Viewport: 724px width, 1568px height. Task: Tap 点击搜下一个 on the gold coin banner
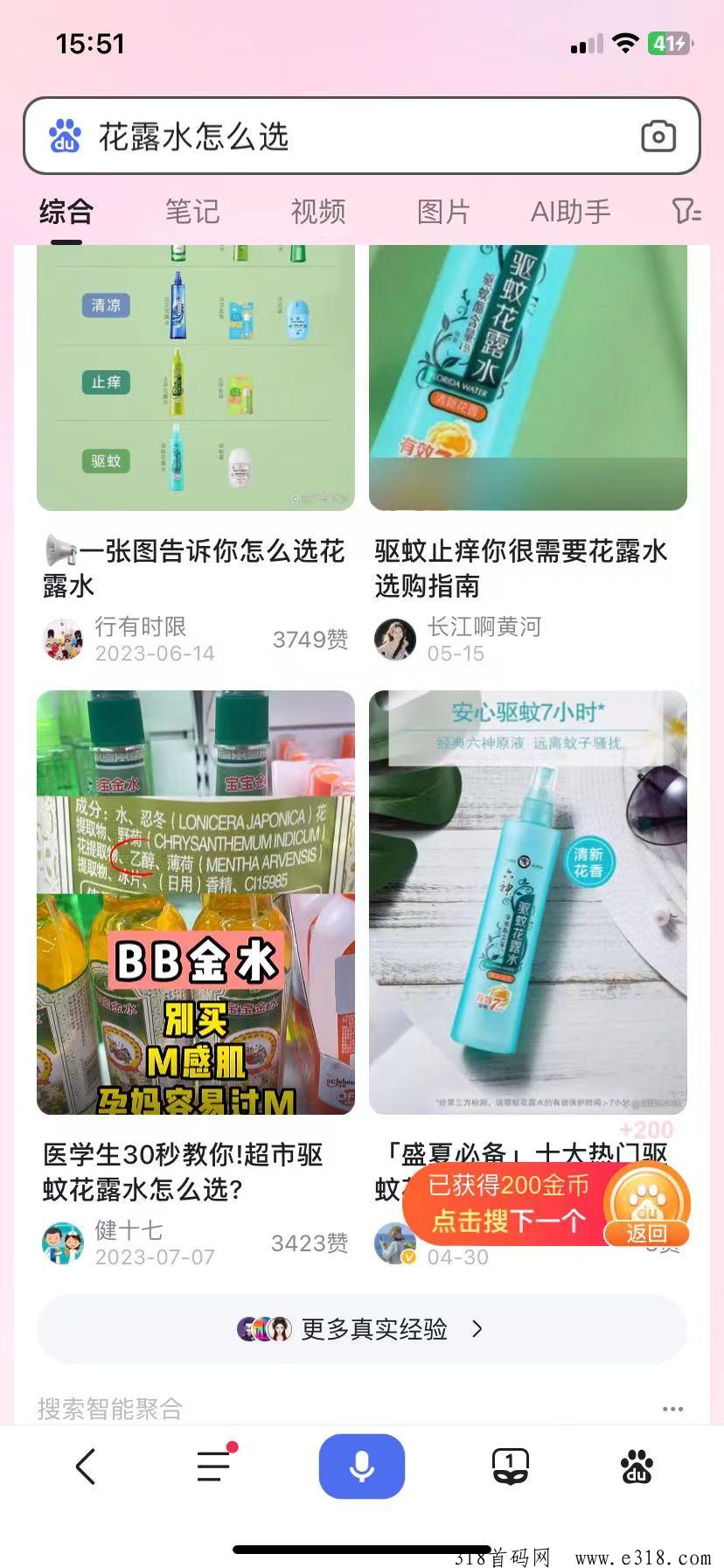pyautogui.click(x=509, y=1221)
